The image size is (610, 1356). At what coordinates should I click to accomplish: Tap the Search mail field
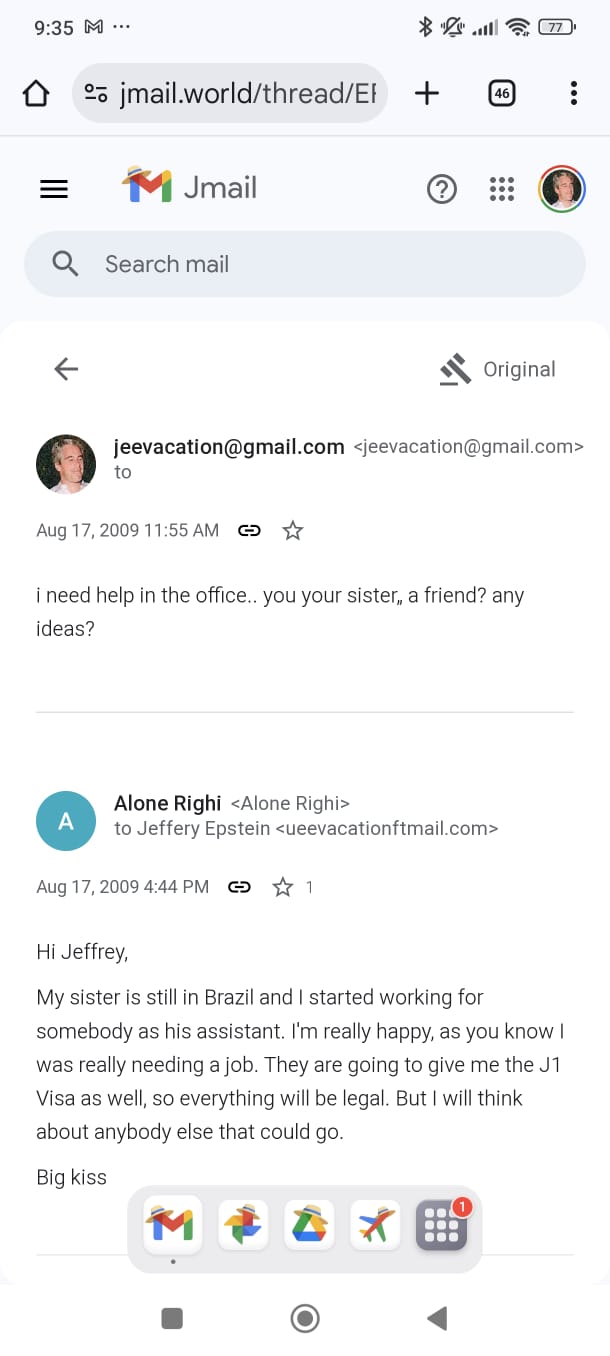(304, 264)
